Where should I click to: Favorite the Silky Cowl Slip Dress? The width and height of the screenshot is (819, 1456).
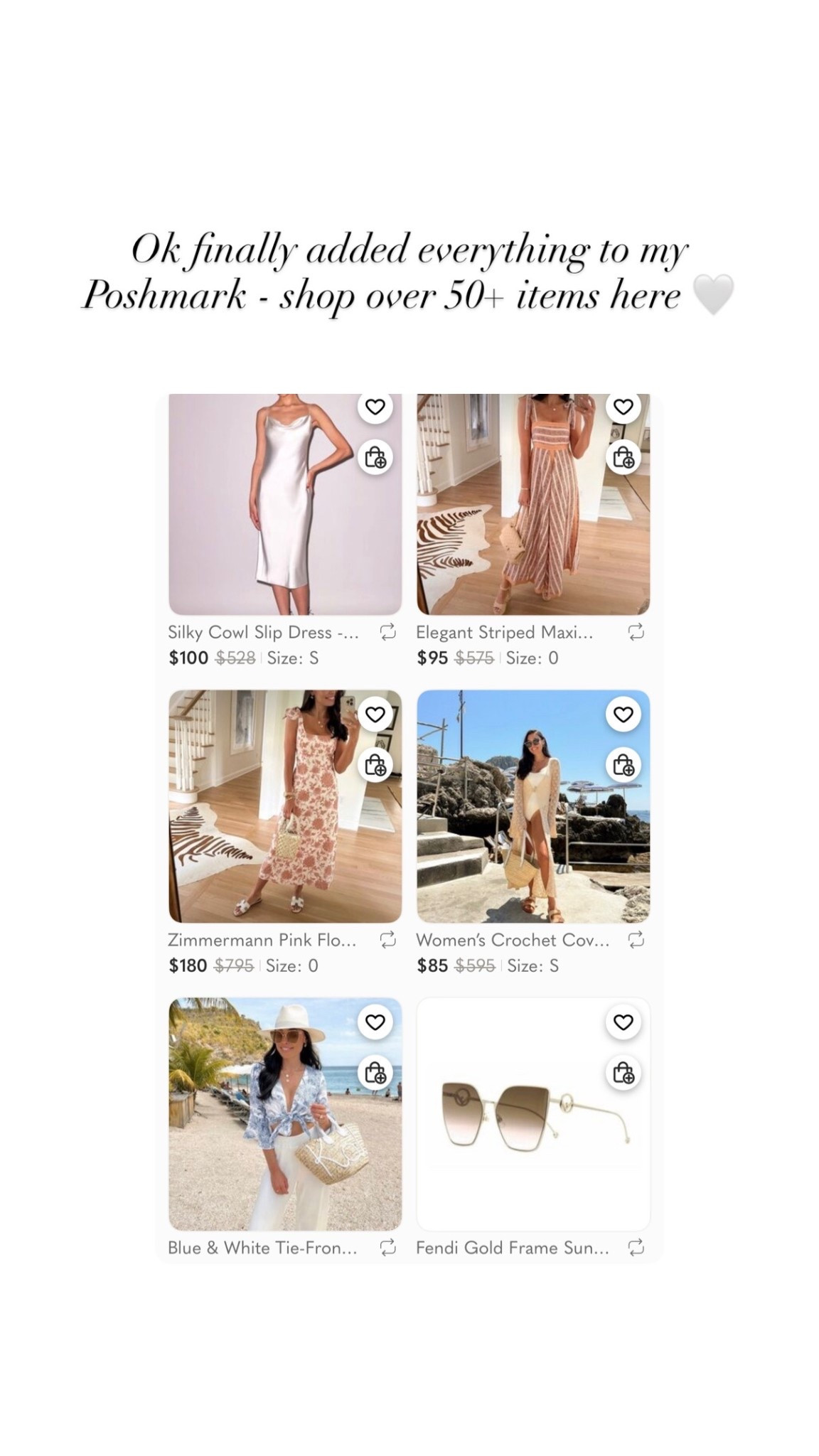tap(376, 407)
